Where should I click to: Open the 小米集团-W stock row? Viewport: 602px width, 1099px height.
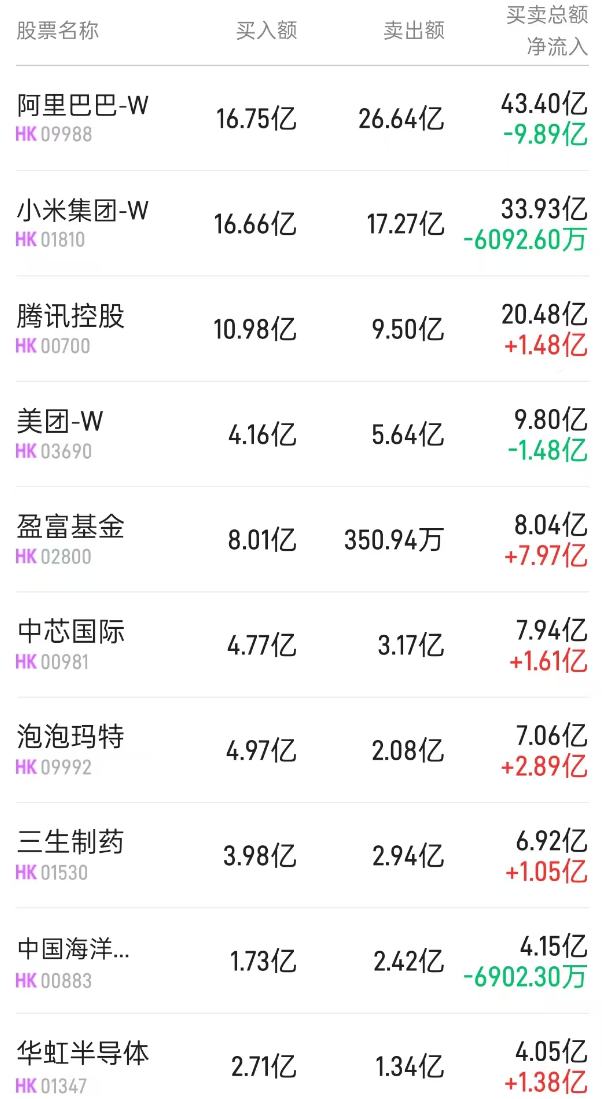[301, 224]
